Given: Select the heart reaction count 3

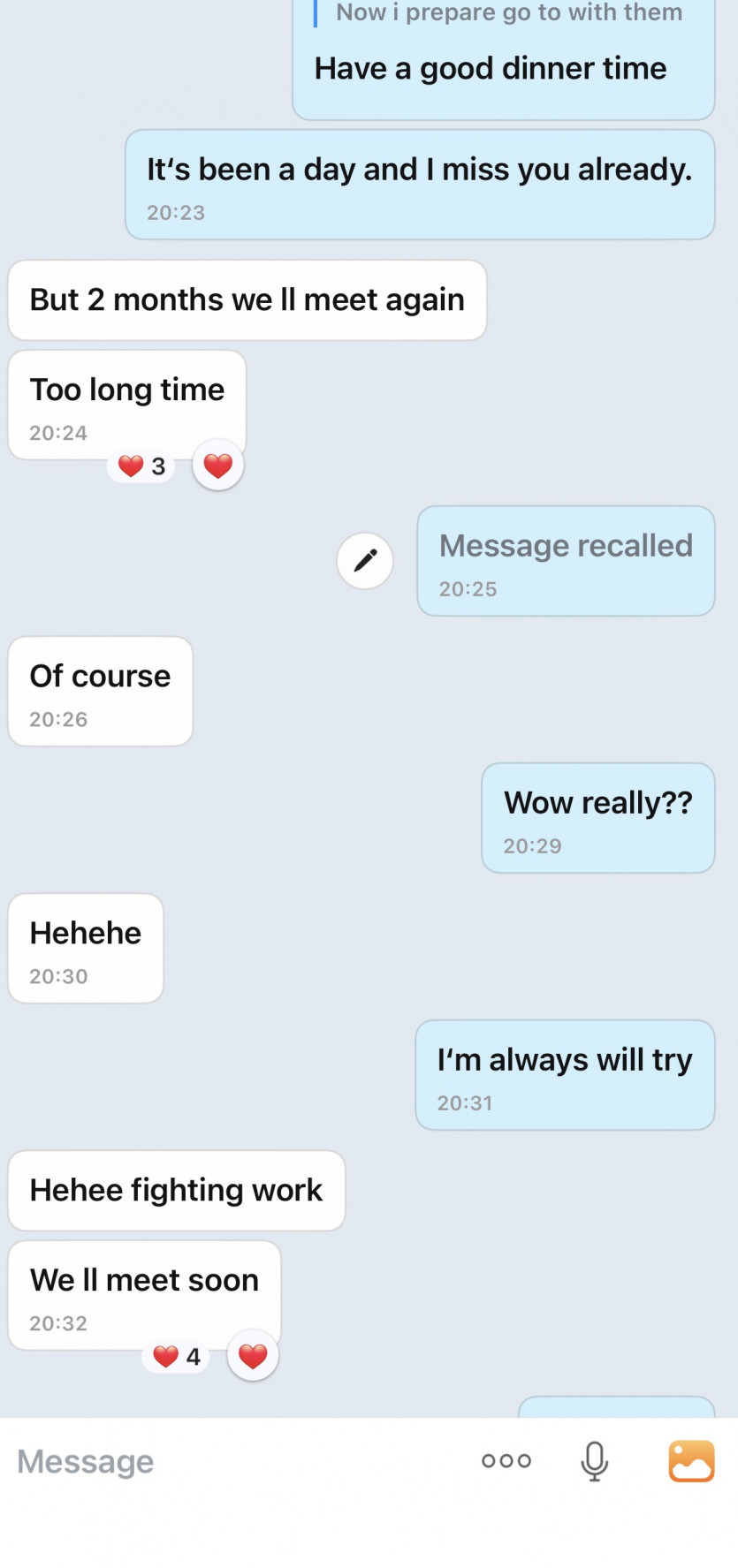Looking at the screenshot, I should click(140, 466).
